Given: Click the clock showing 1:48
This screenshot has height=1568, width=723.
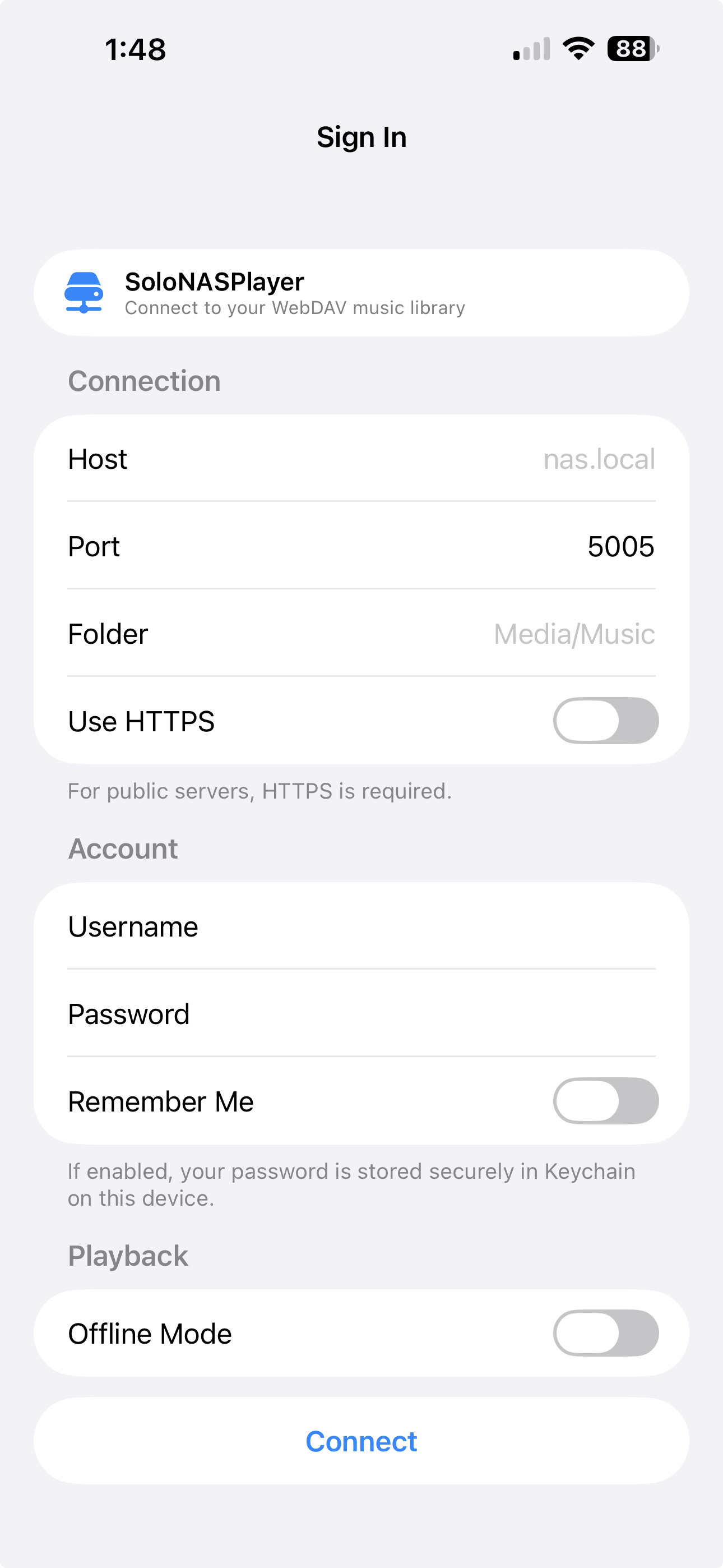Looking at the screenshot, I should (135, 50).
